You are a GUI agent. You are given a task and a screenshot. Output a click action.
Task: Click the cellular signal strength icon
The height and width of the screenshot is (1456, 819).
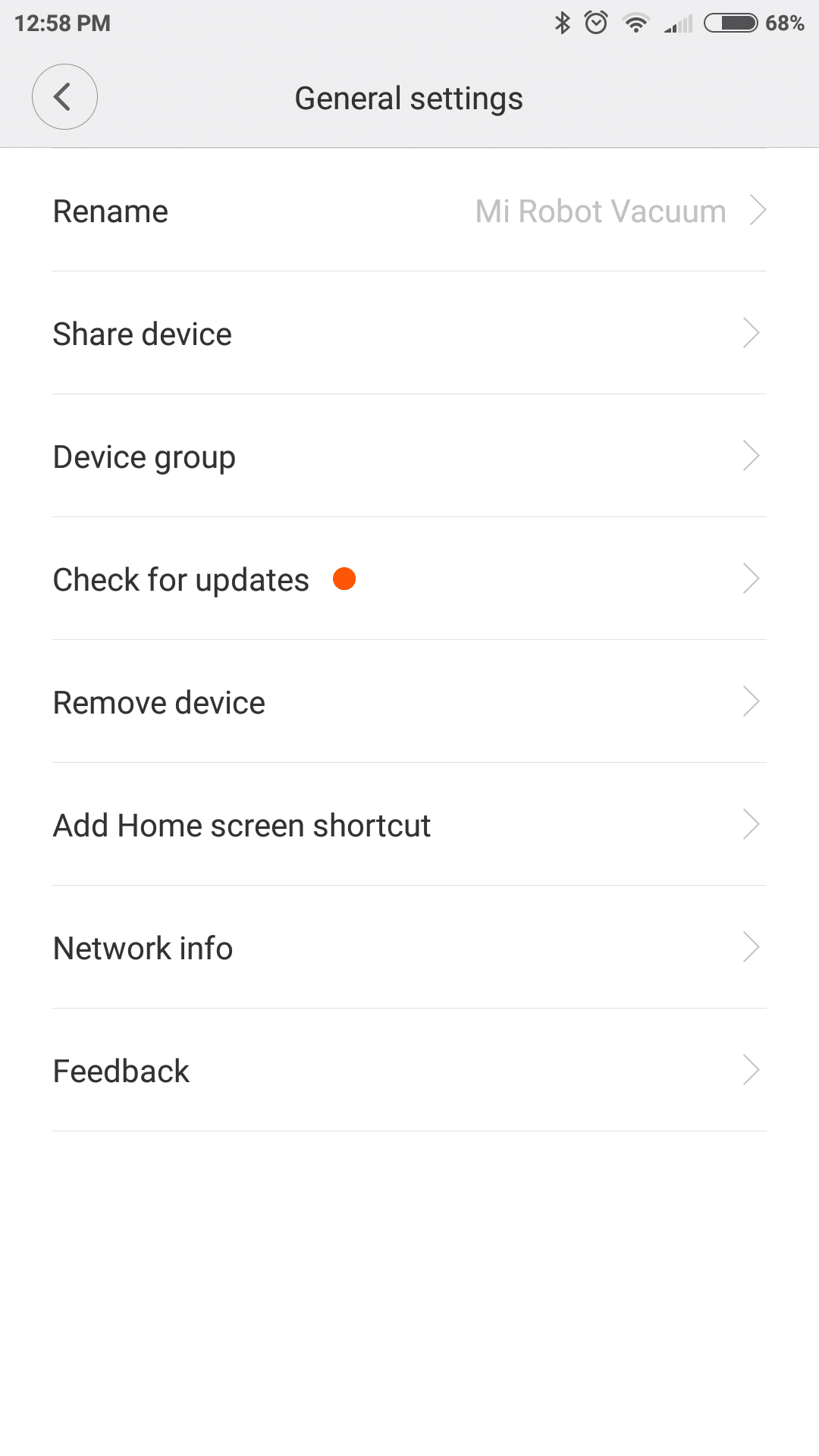[x=677, y=23]
